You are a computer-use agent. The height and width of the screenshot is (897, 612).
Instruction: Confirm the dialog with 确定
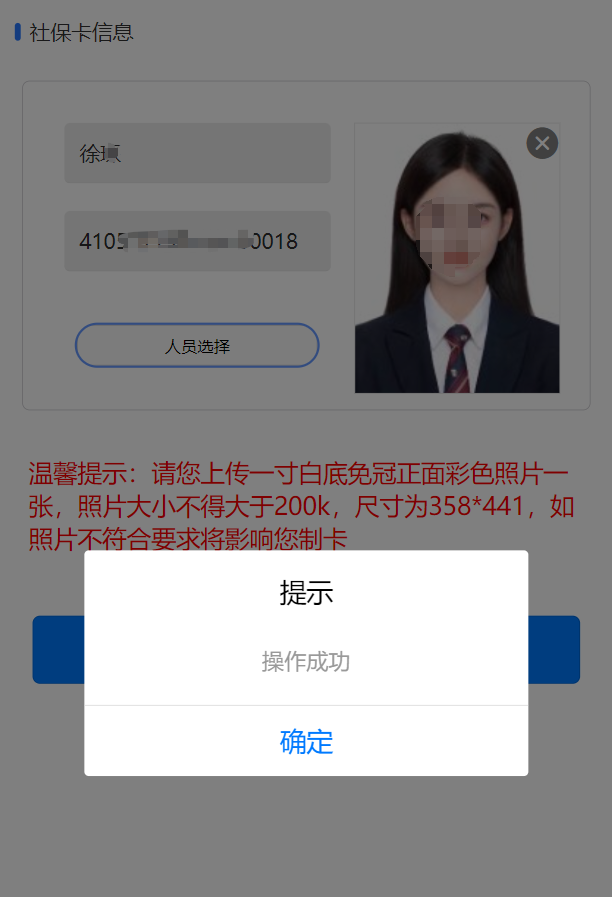click(306, 741)
